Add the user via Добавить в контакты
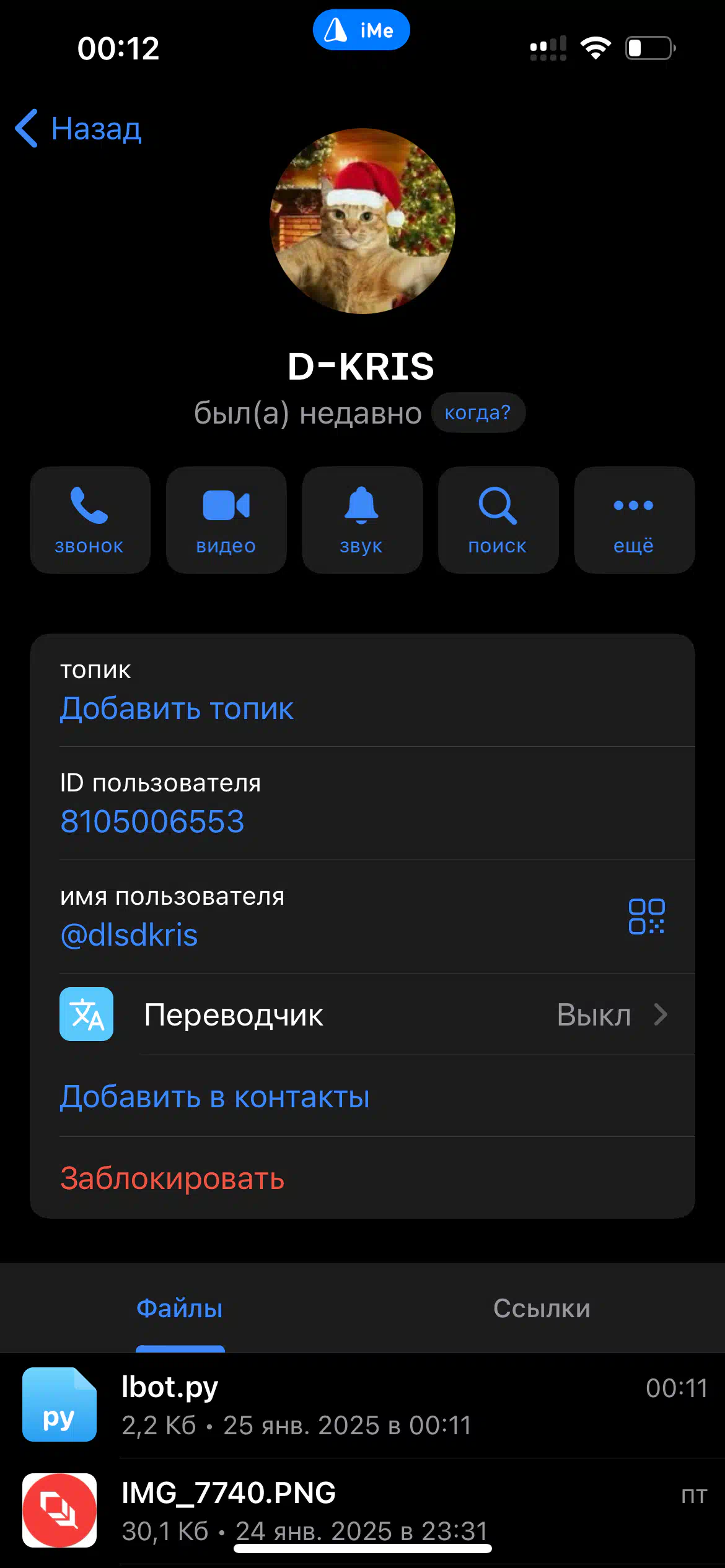 point(214,1097)
